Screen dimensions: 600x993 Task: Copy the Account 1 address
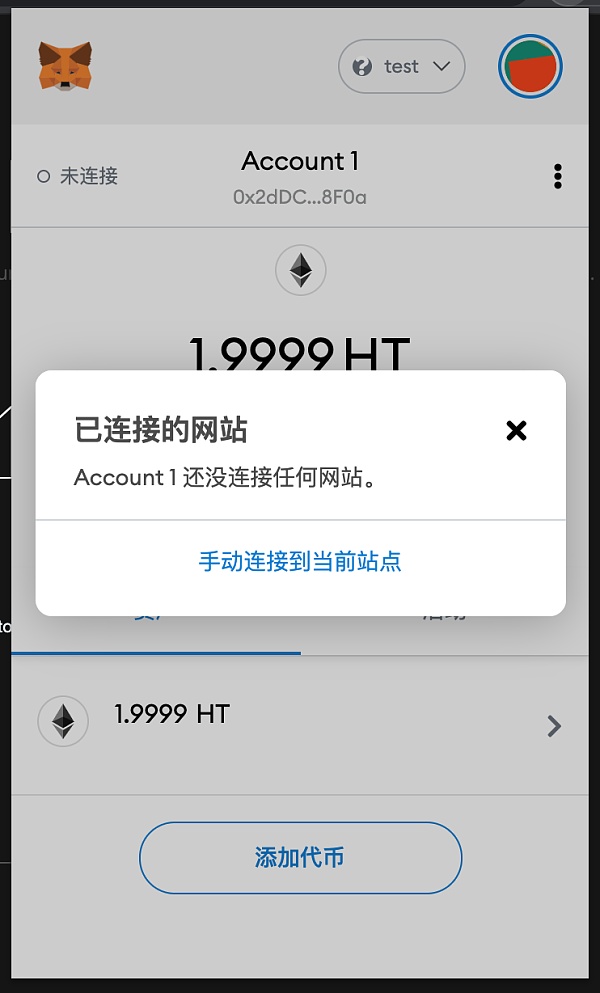point(300,197)
